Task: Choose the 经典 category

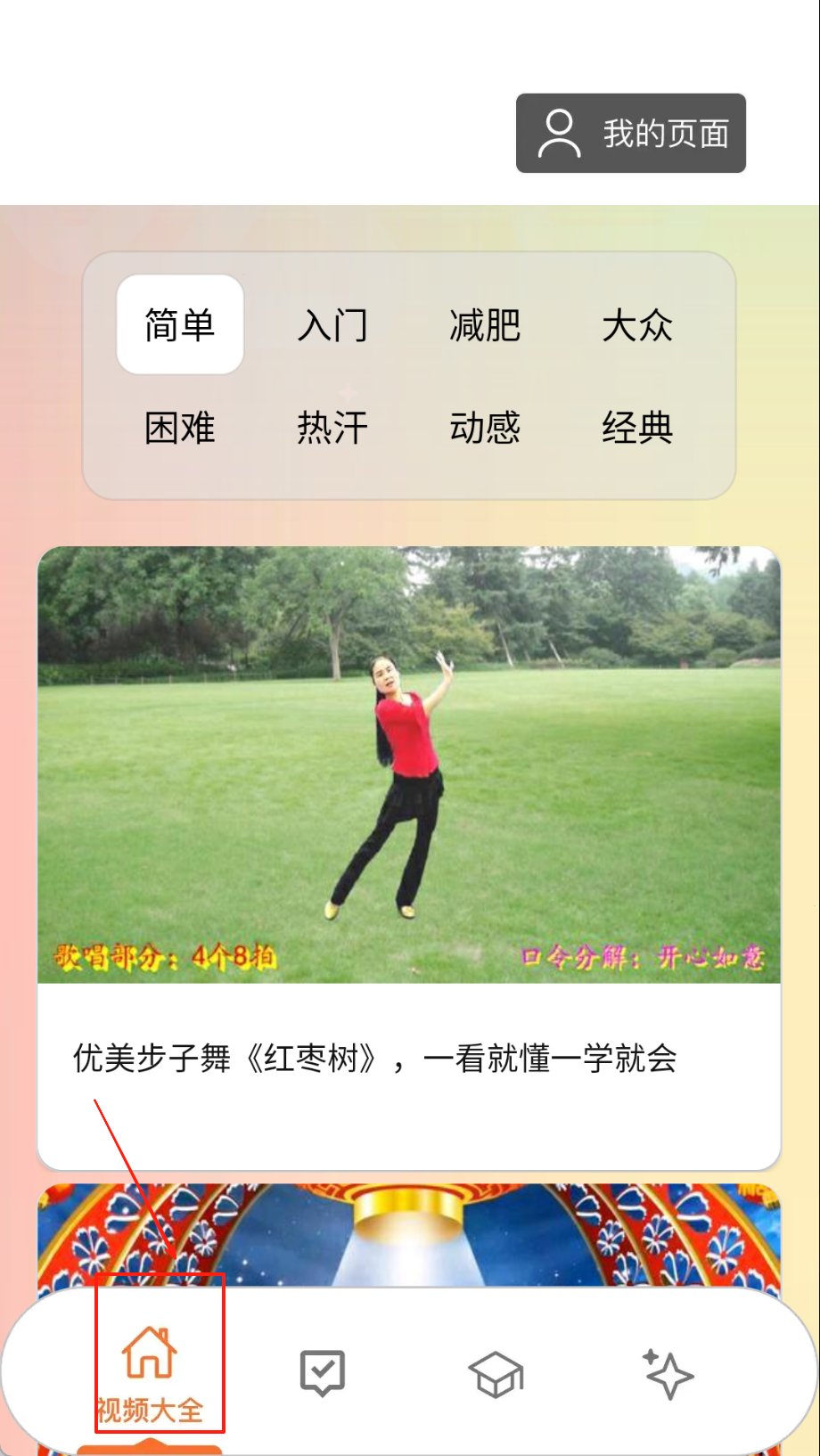Action: pyautogui.click(x=637, y=428)
